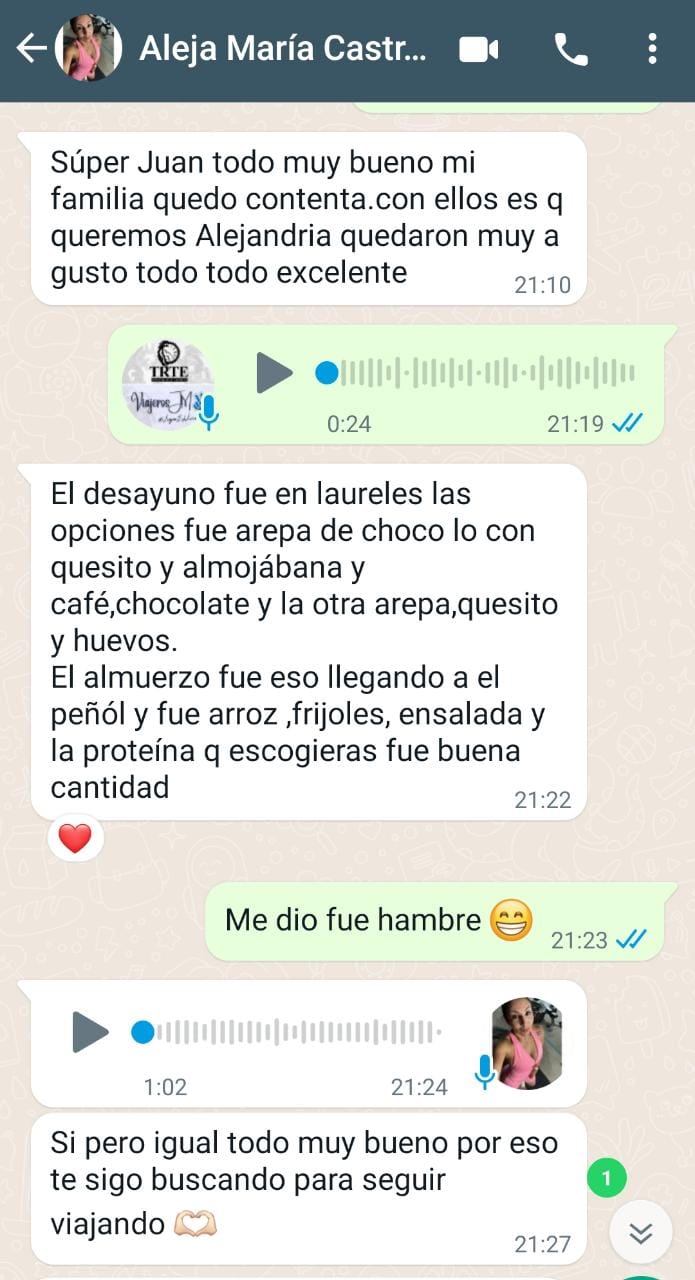Start a video call with Aleja
This screenshot has width=695, height=1280.
tap(478, 49)
